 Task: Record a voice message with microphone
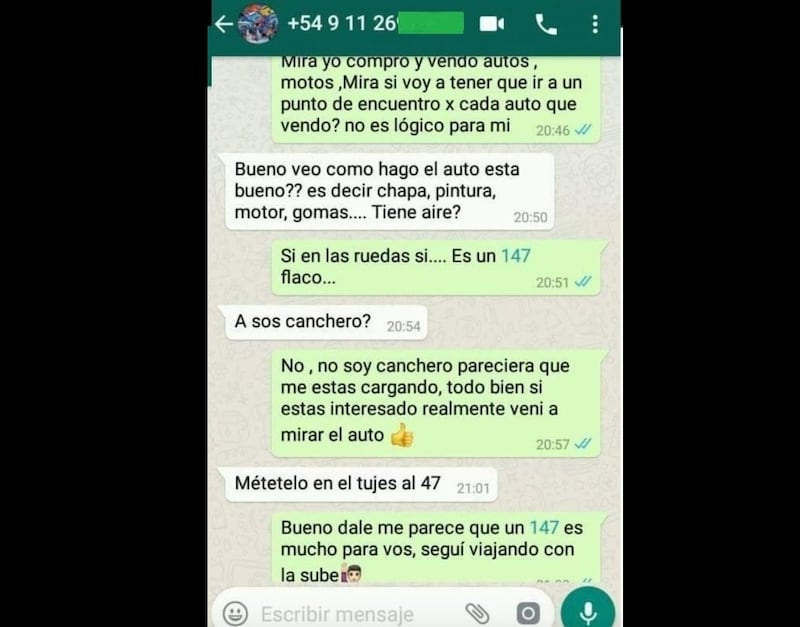click(588, 609)
